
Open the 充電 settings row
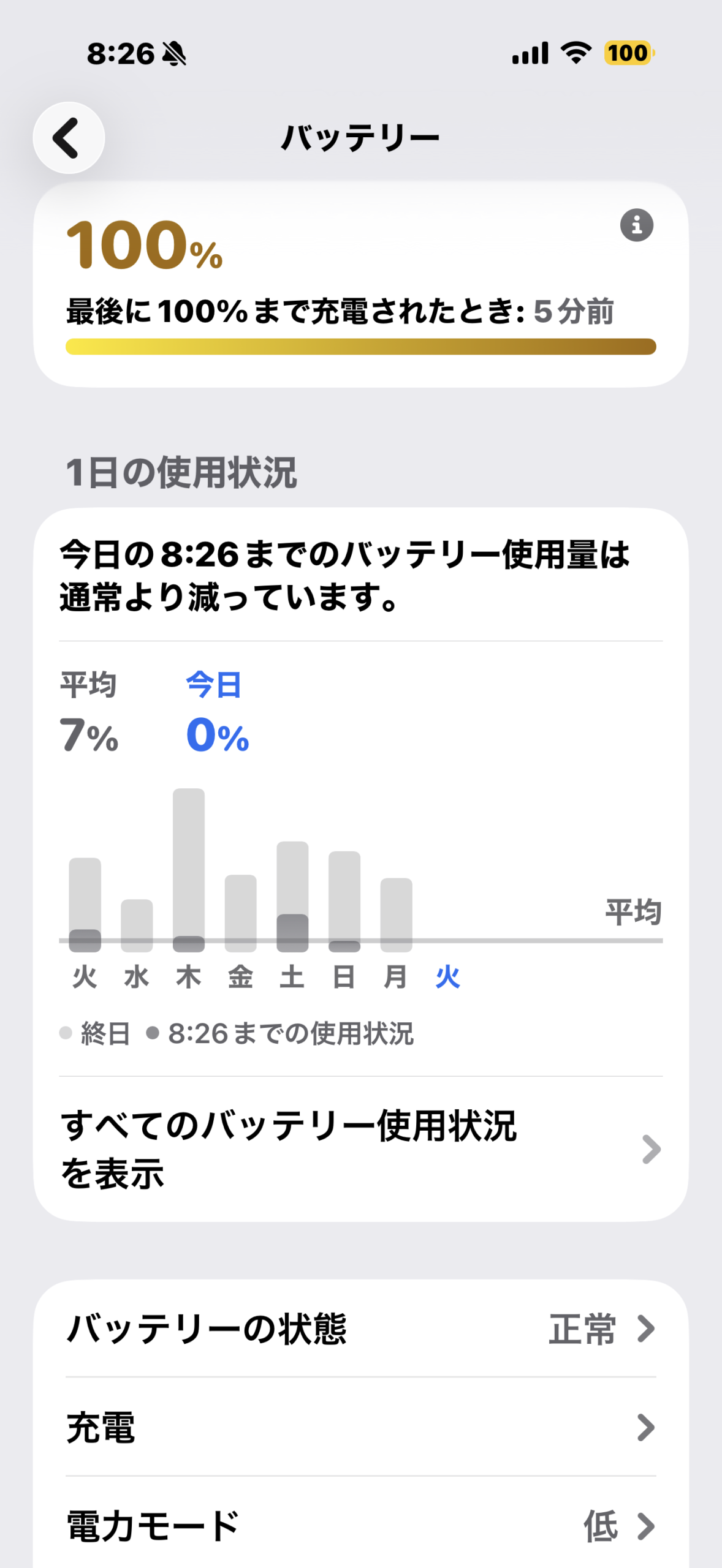[360, 1427]
